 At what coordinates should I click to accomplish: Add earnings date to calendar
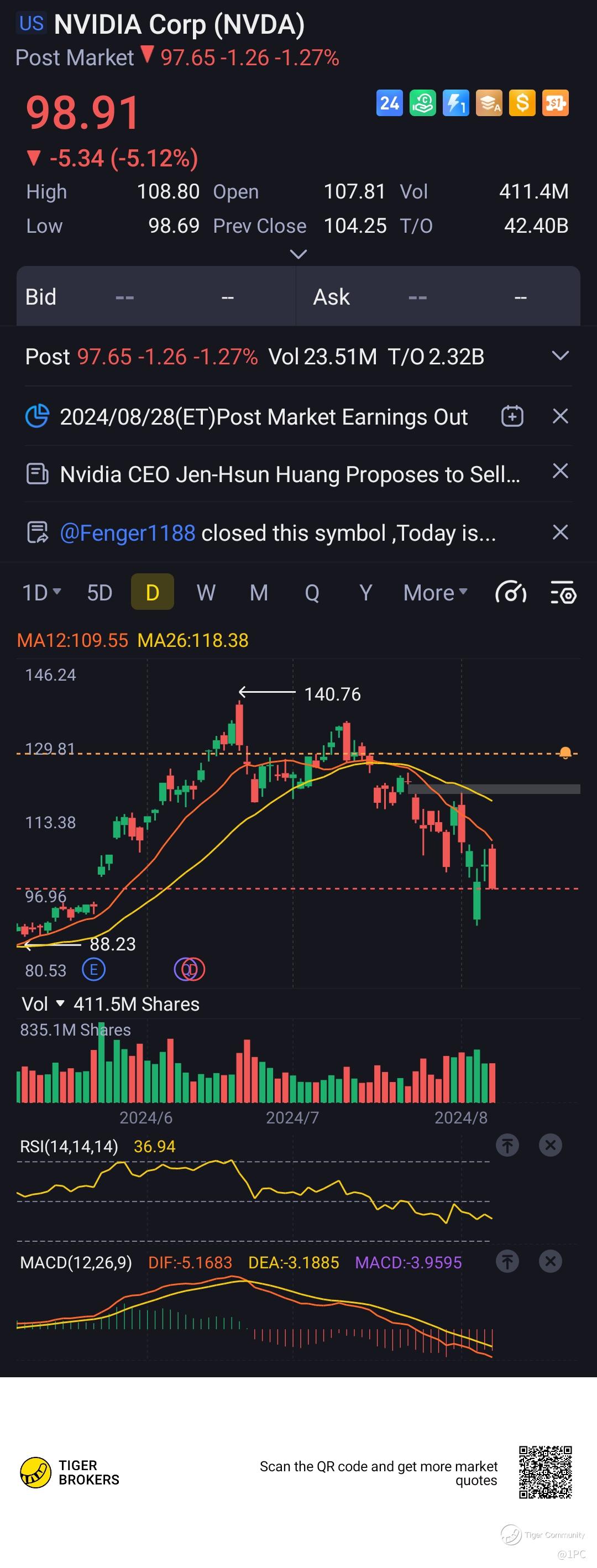click(512, 416)
